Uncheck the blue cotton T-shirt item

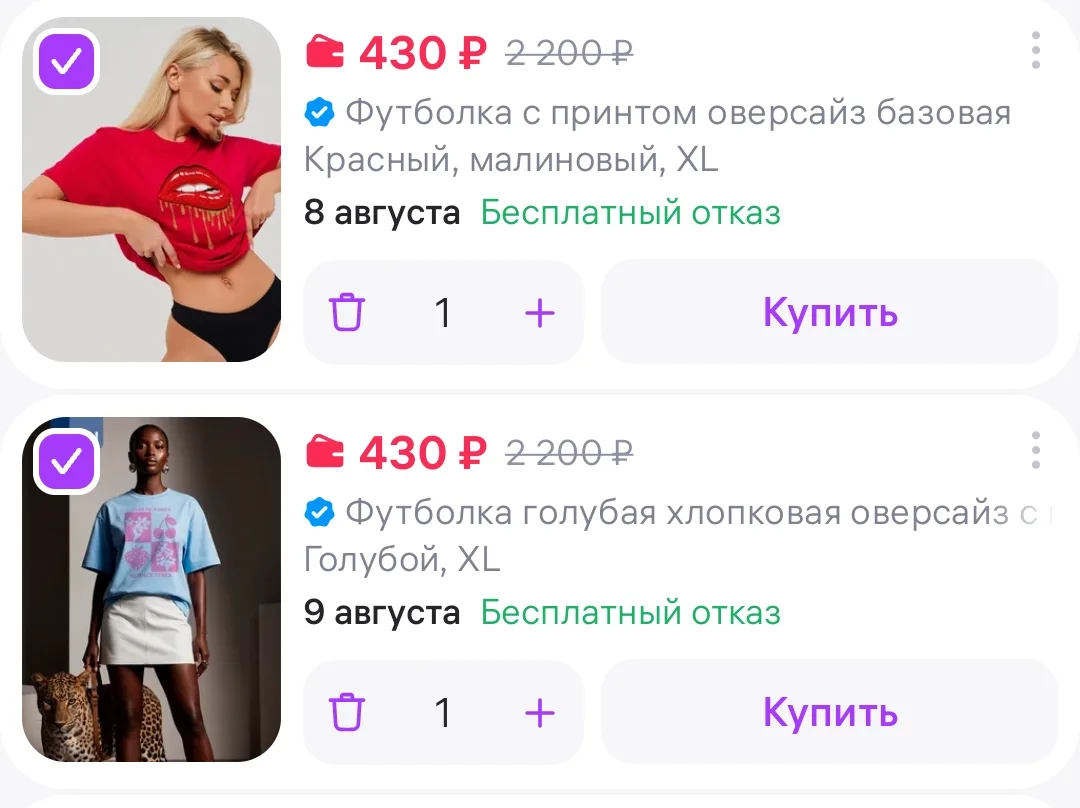coord(66,462)
